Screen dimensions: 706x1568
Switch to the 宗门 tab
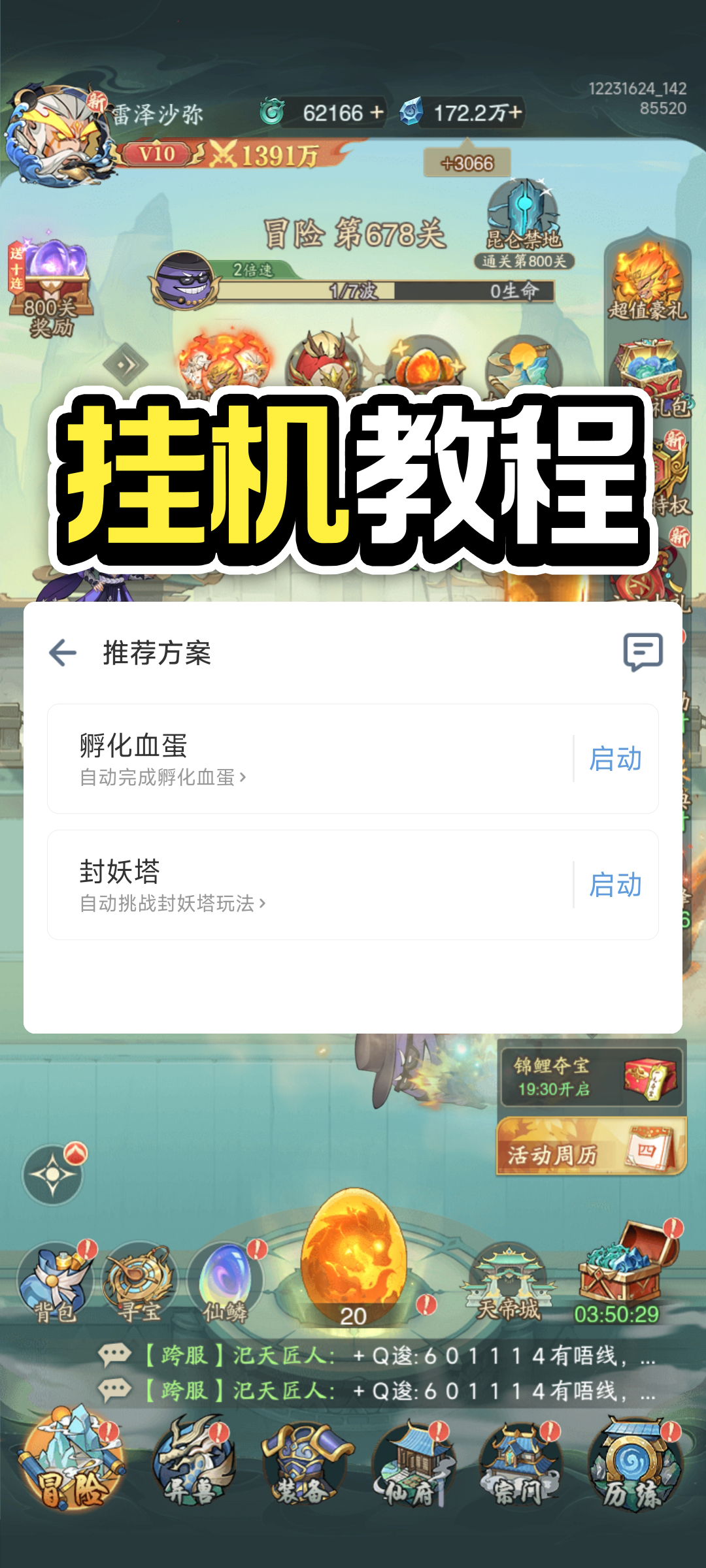(520, 1463)
